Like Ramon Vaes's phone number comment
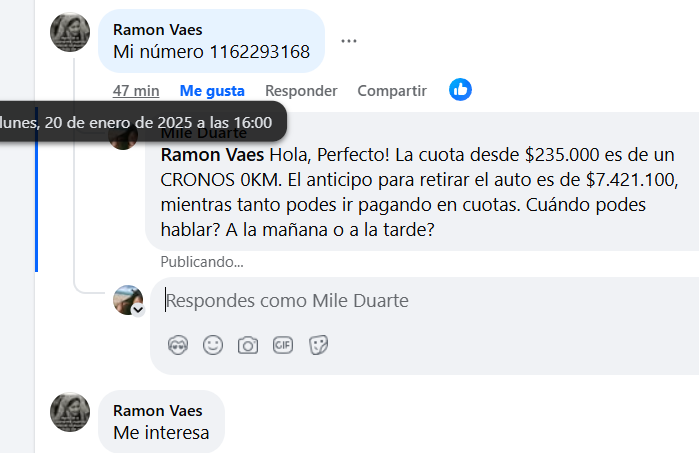 point(212,90)
